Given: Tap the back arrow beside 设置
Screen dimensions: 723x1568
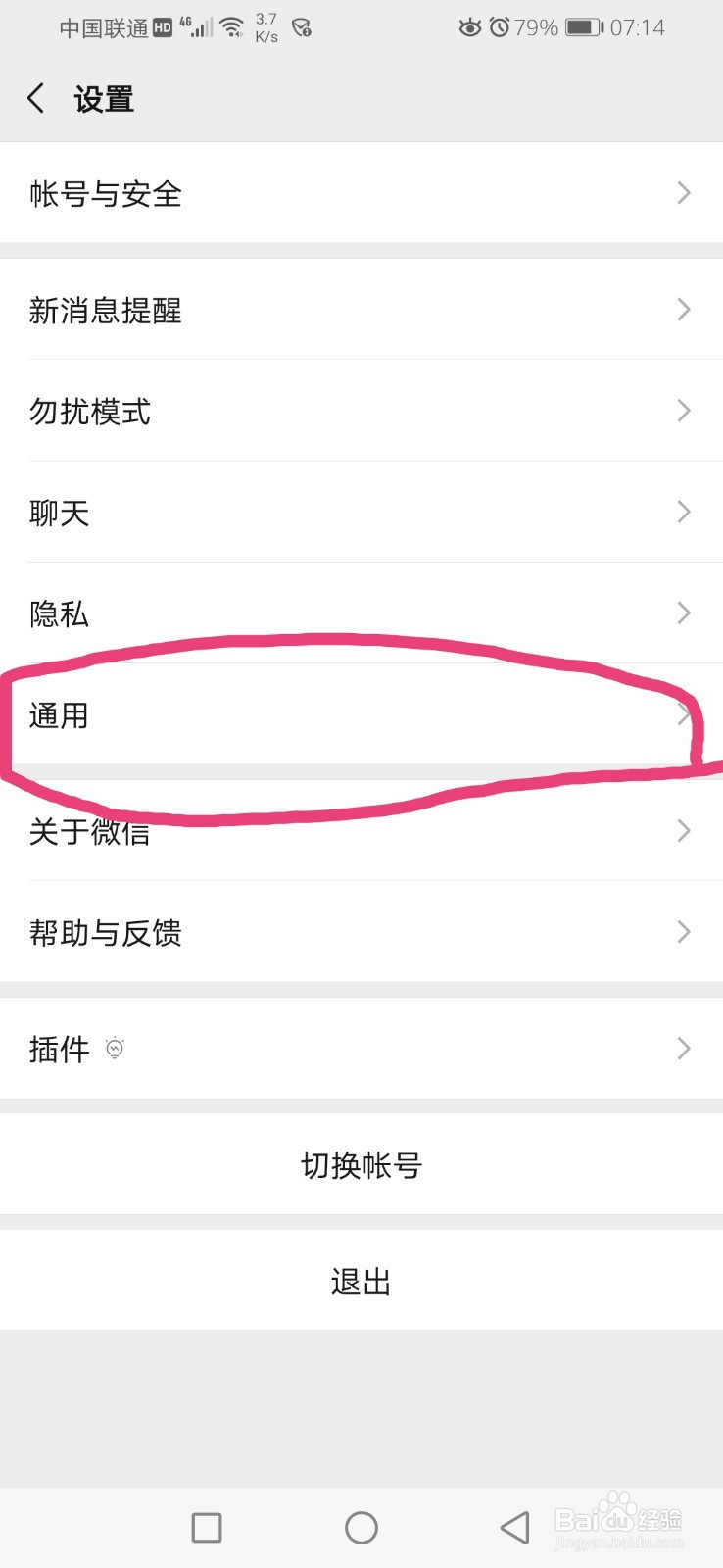Looking at the screenshot, I should point(35,98).
